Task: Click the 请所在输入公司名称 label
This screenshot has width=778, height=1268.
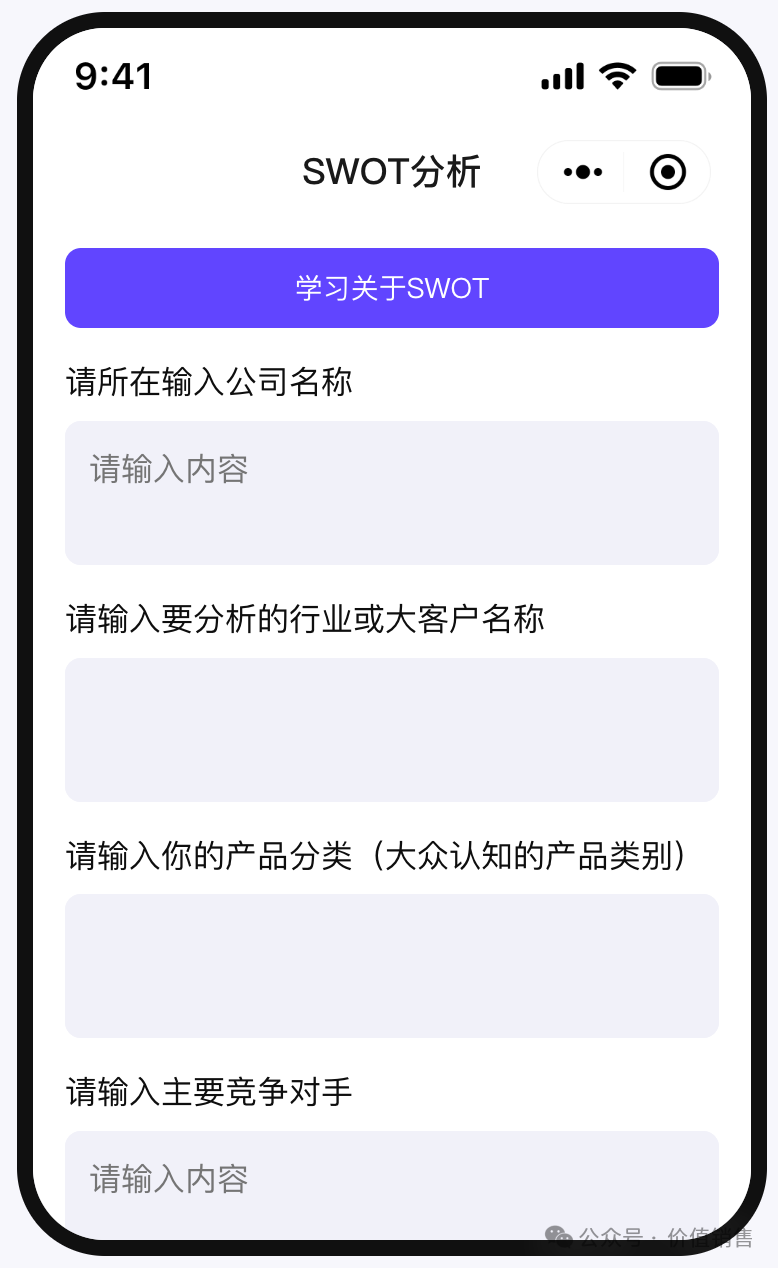Action: point(207,383)
